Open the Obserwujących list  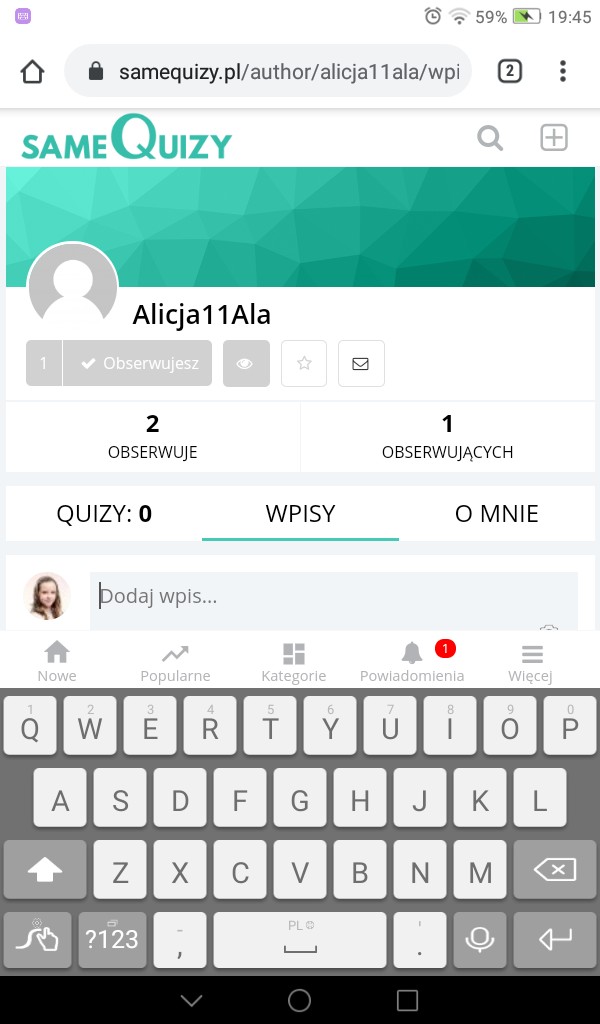coord(447,437)
